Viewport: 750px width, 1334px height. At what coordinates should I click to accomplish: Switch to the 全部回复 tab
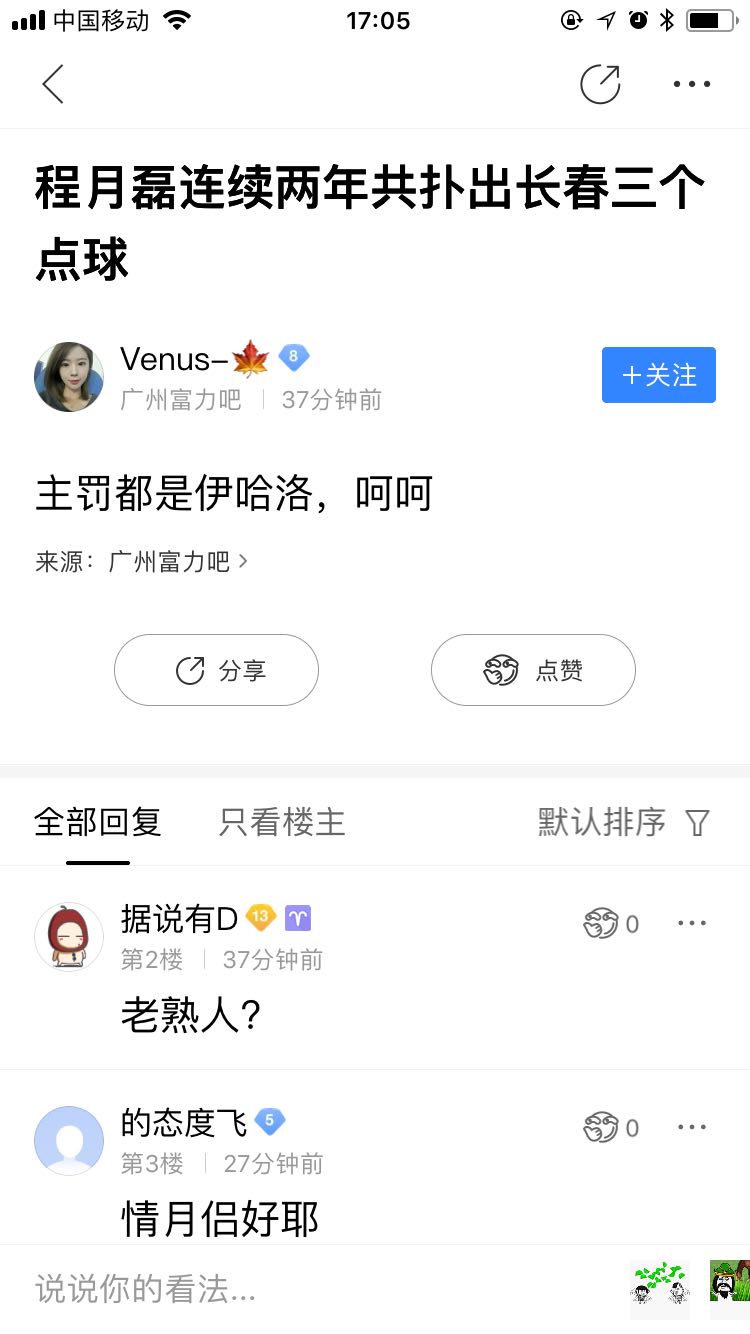pyautogui.click(x=98, y=822)
